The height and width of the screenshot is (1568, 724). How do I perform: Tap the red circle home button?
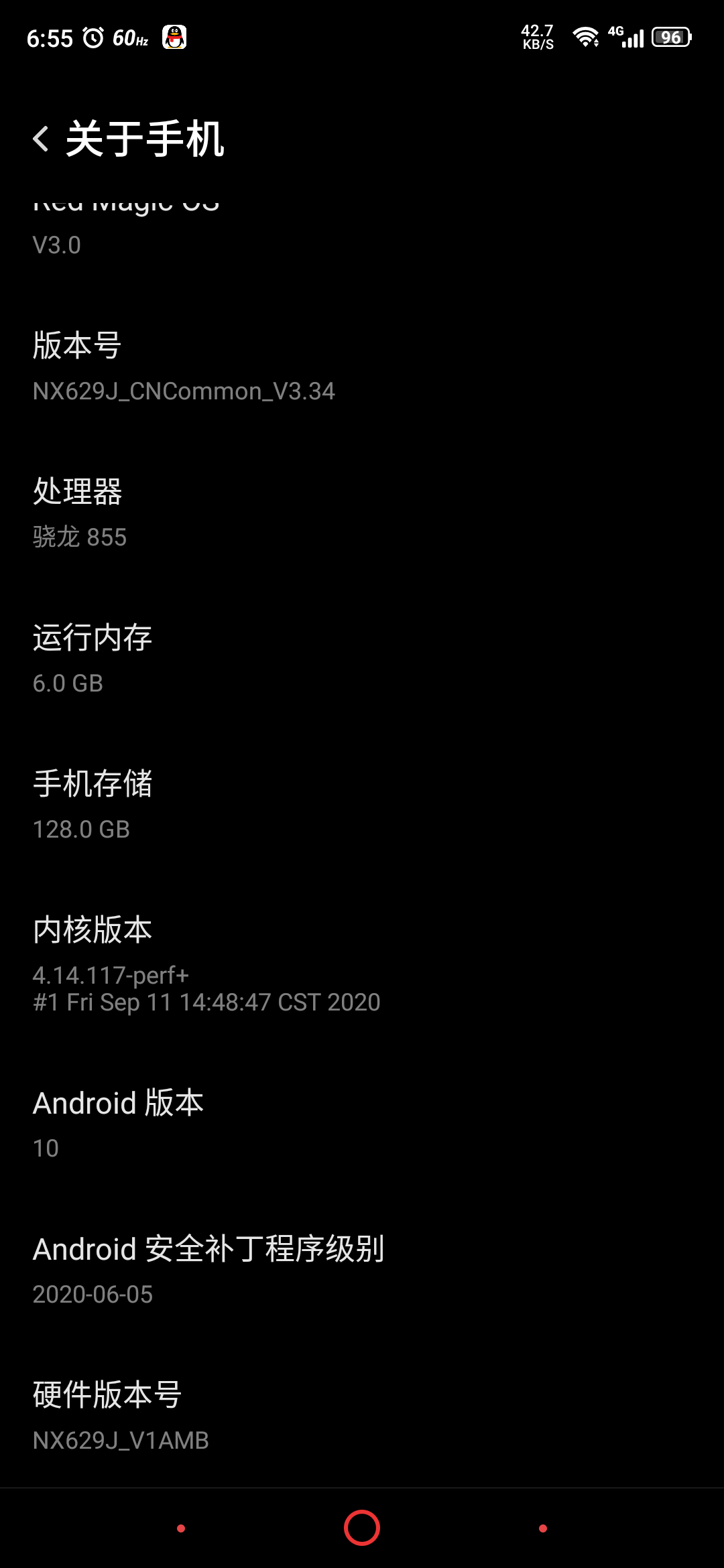[362, 1528]
